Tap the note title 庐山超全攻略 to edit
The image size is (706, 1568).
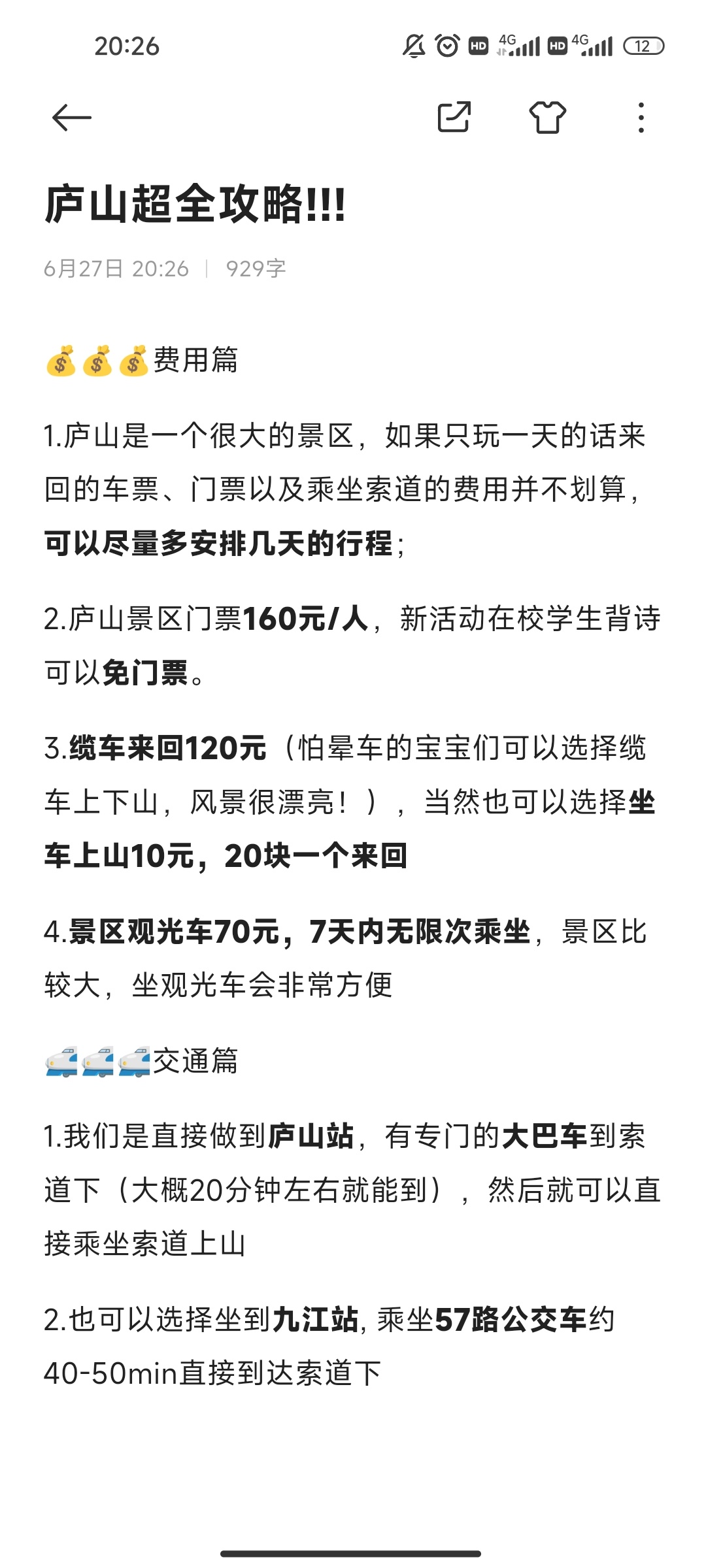(x=195, y=205)
